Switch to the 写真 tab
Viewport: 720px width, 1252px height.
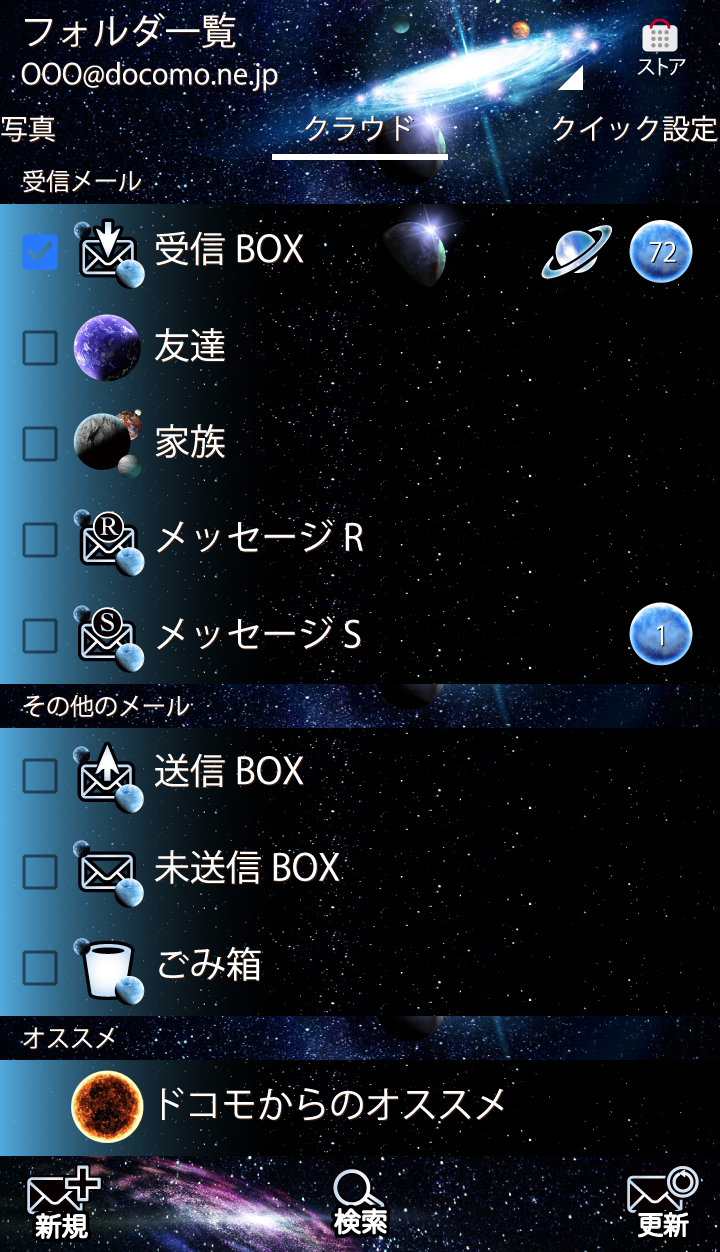[x=28, y=129]
